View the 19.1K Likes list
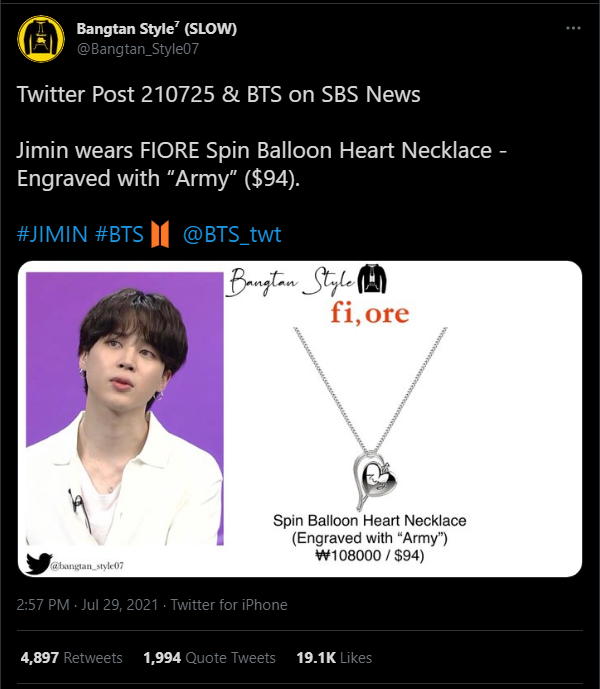 coord(333,657)
